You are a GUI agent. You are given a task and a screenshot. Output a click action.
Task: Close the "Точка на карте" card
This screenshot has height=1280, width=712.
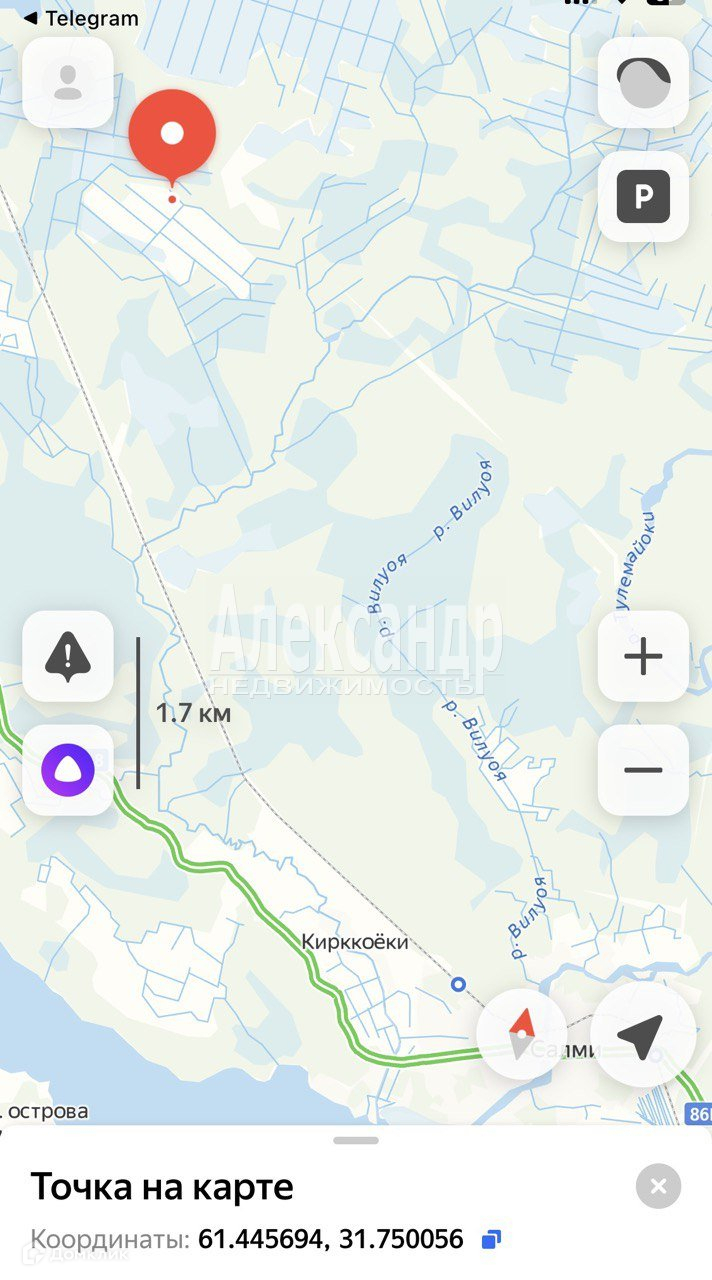tap(658, 1187)
